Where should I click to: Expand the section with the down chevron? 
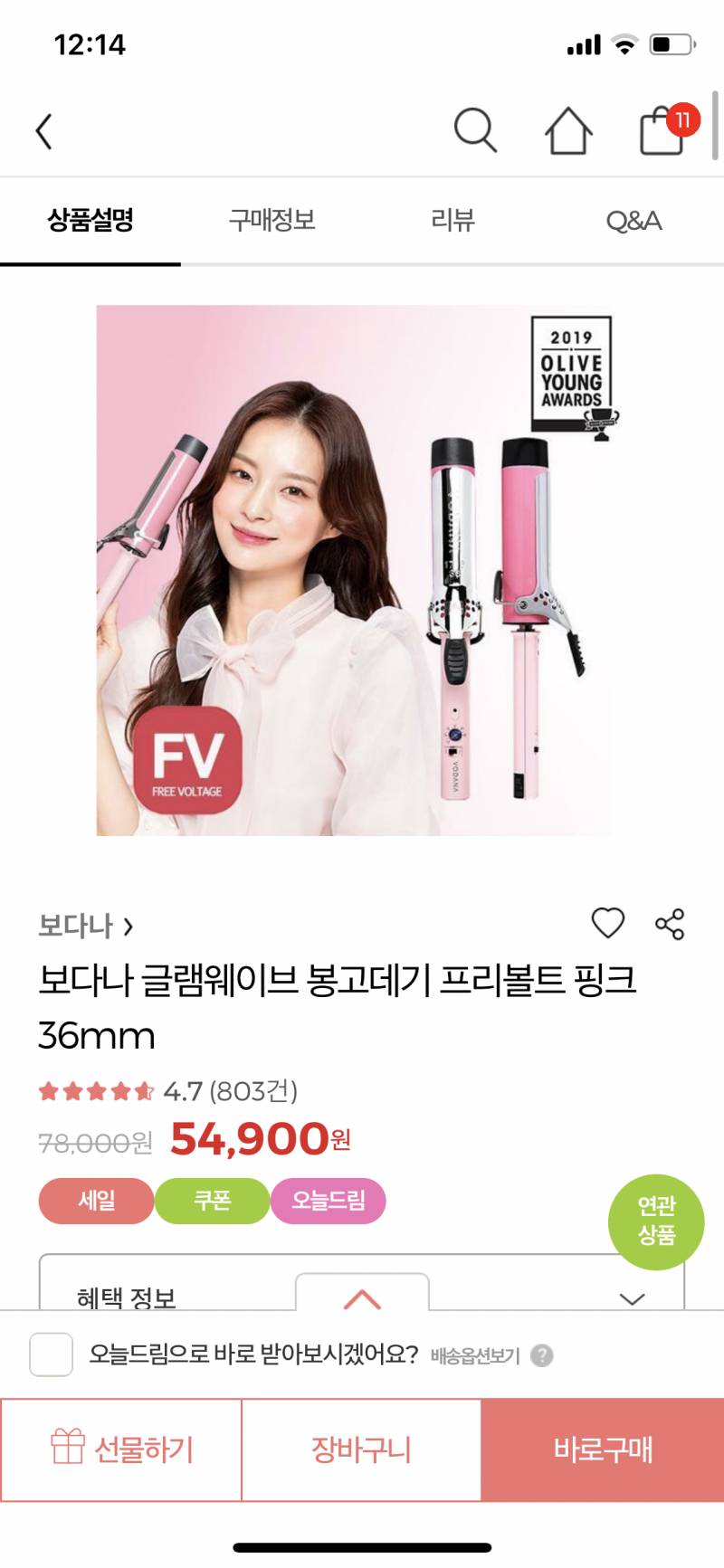[x=633, y=1296]
